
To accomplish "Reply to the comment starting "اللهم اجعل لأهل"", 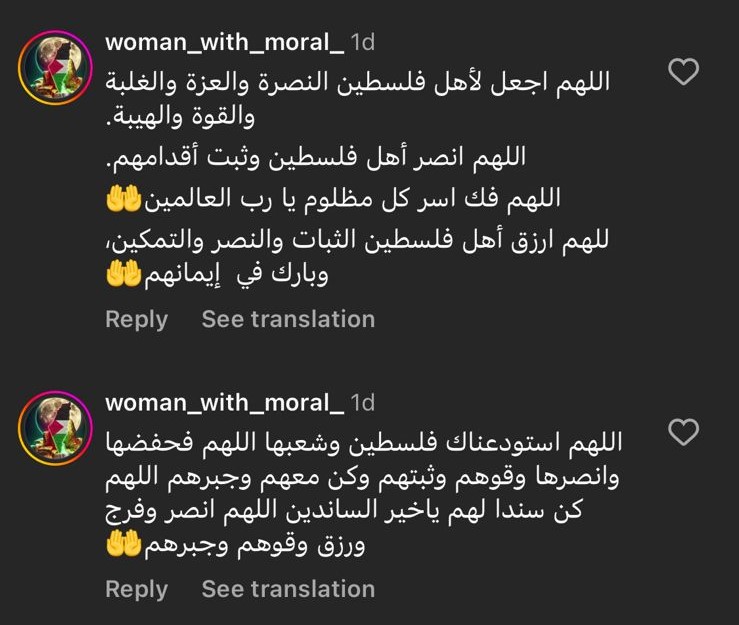I will [136, 319].
